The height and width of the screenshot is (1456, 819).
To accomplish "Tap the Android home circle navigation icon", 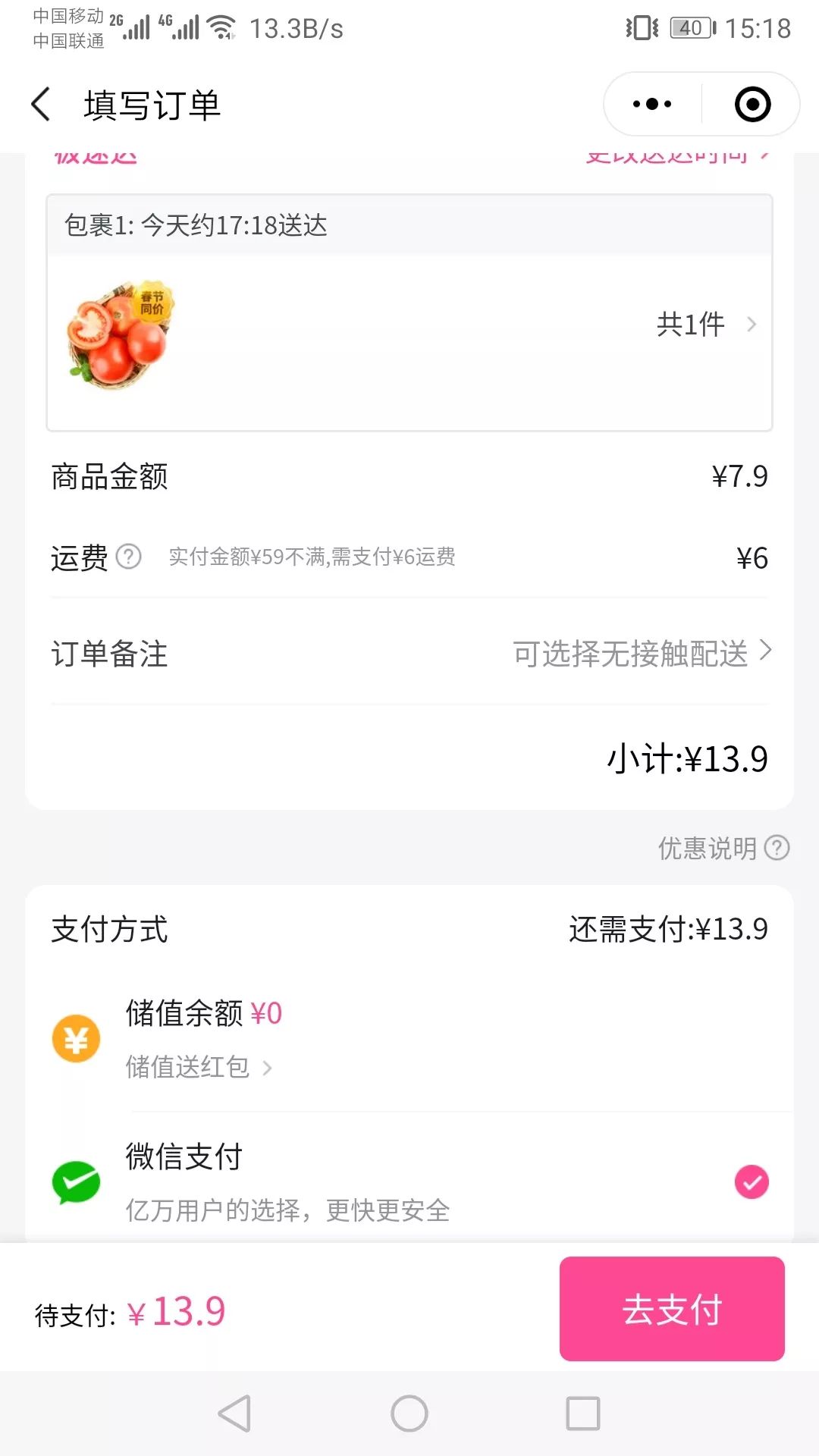I will pos(409,1412).
